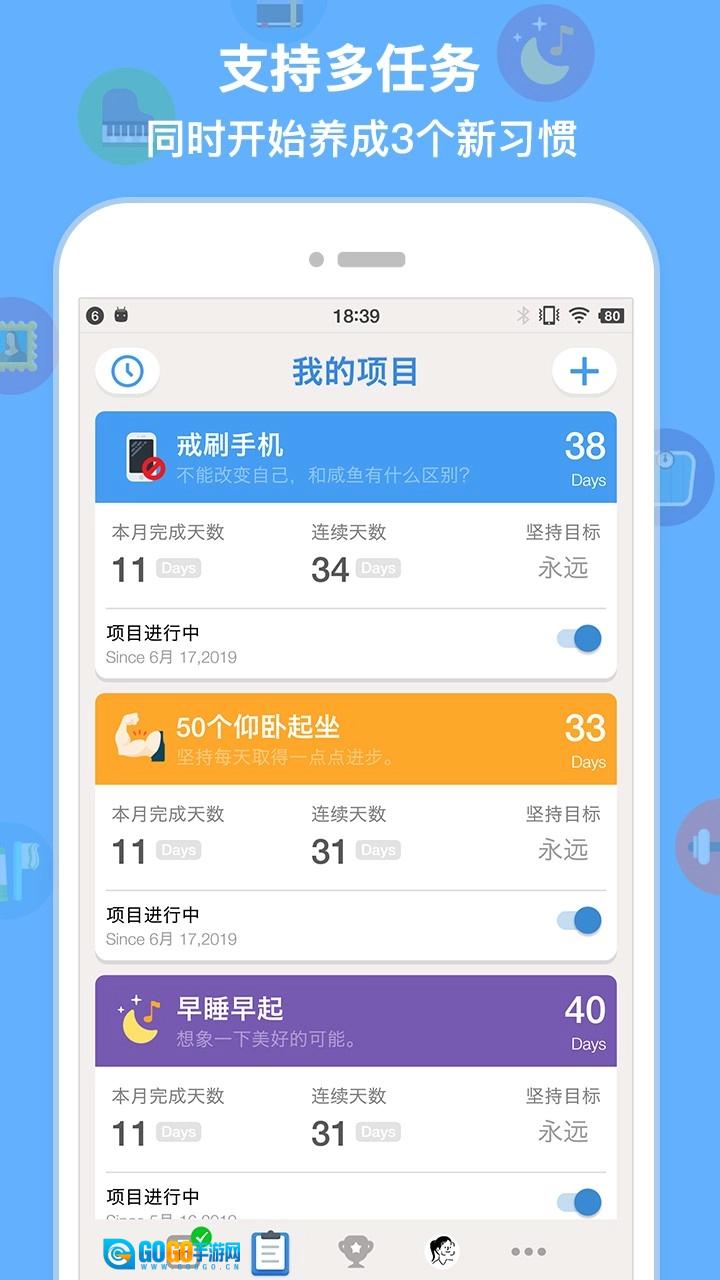Open the profile face icon in bottom bar

(x=443, y=1250)
